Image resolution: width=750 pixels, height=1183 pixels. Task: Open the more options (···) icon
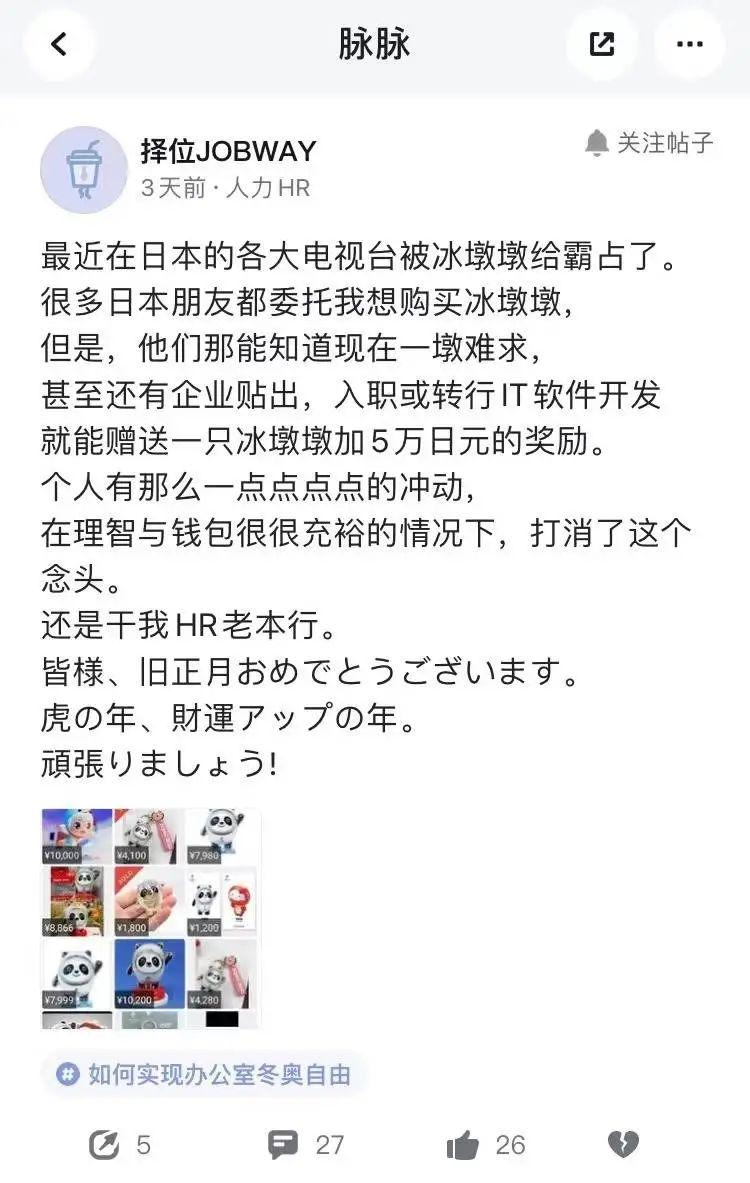688,44
